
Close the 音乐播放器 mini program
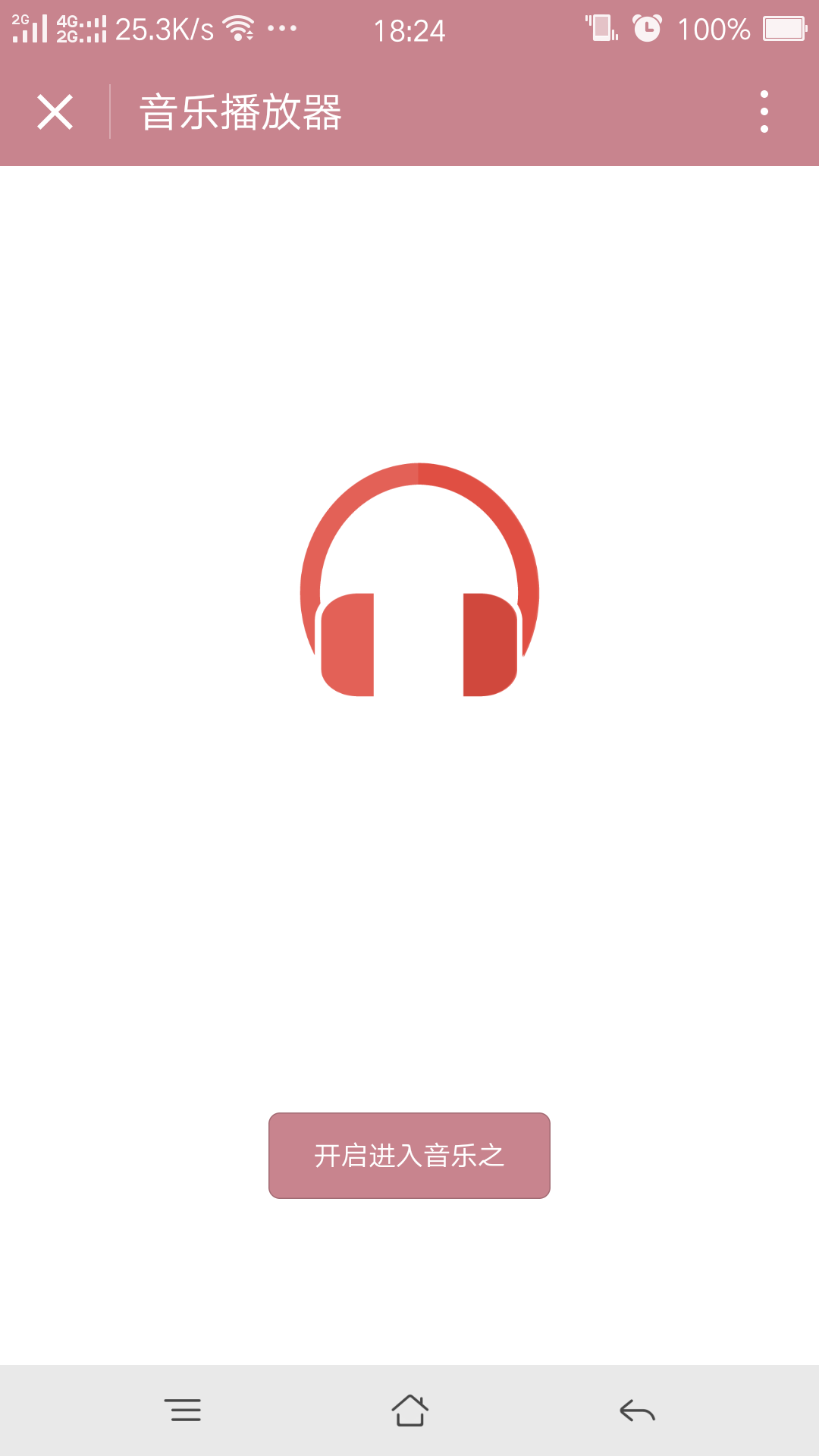[x=55, y=112]
